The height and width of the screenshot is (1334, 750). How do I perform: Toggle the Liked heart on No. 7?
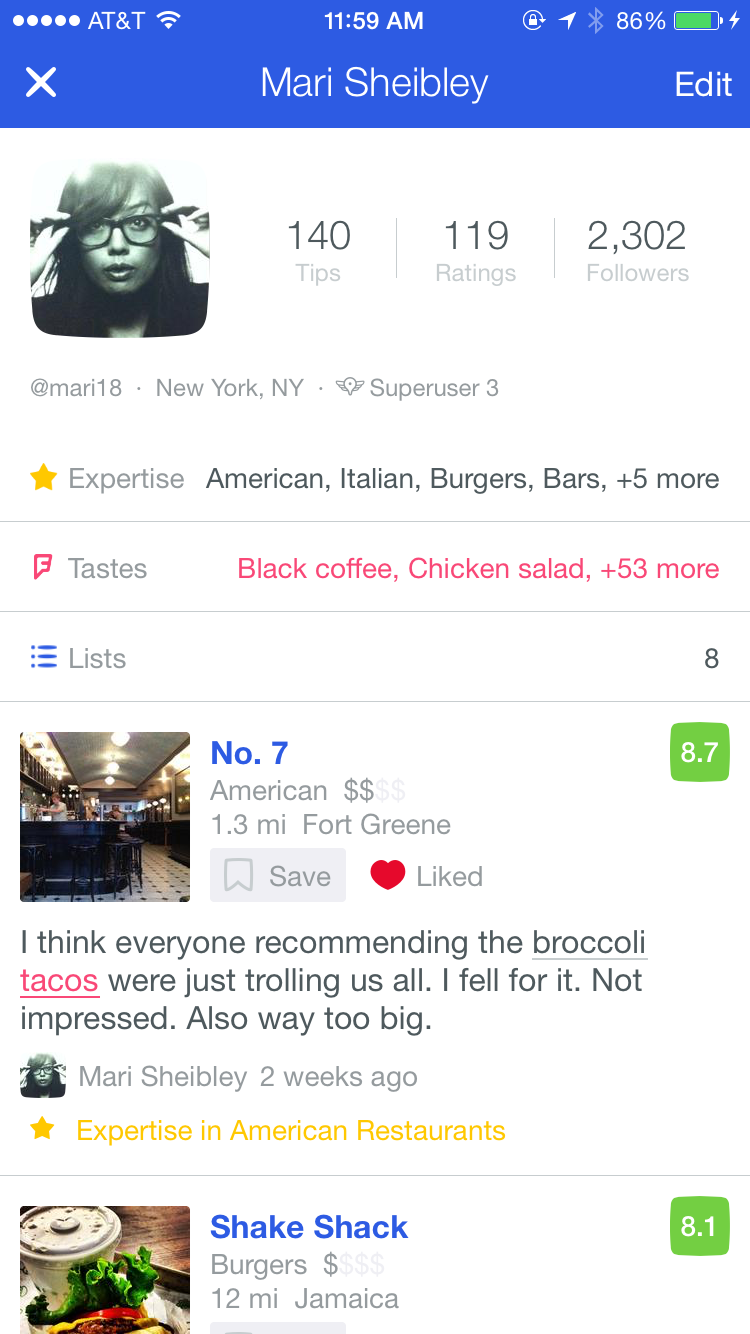[x=388, y=876]
